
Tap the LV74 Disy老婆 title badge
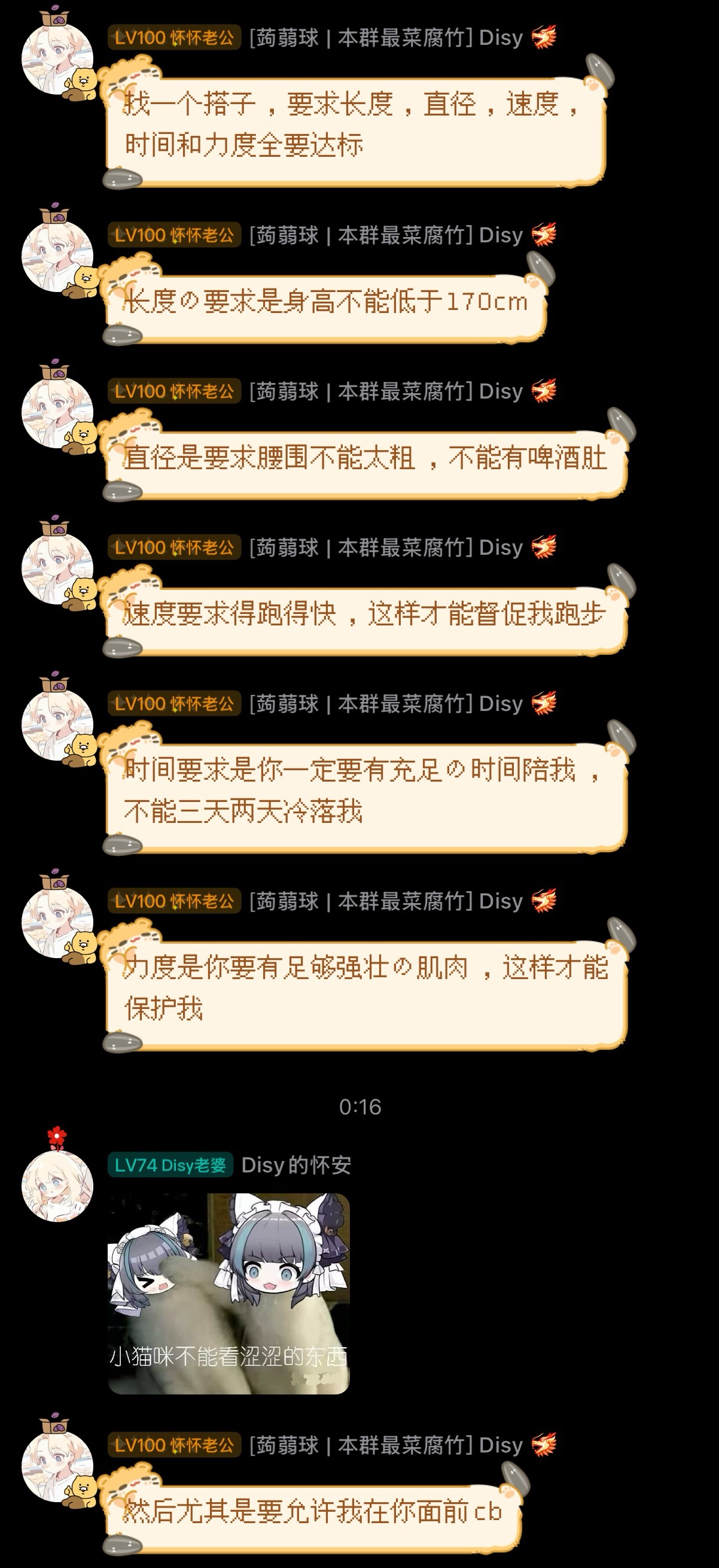click(x=170, y=1165)
